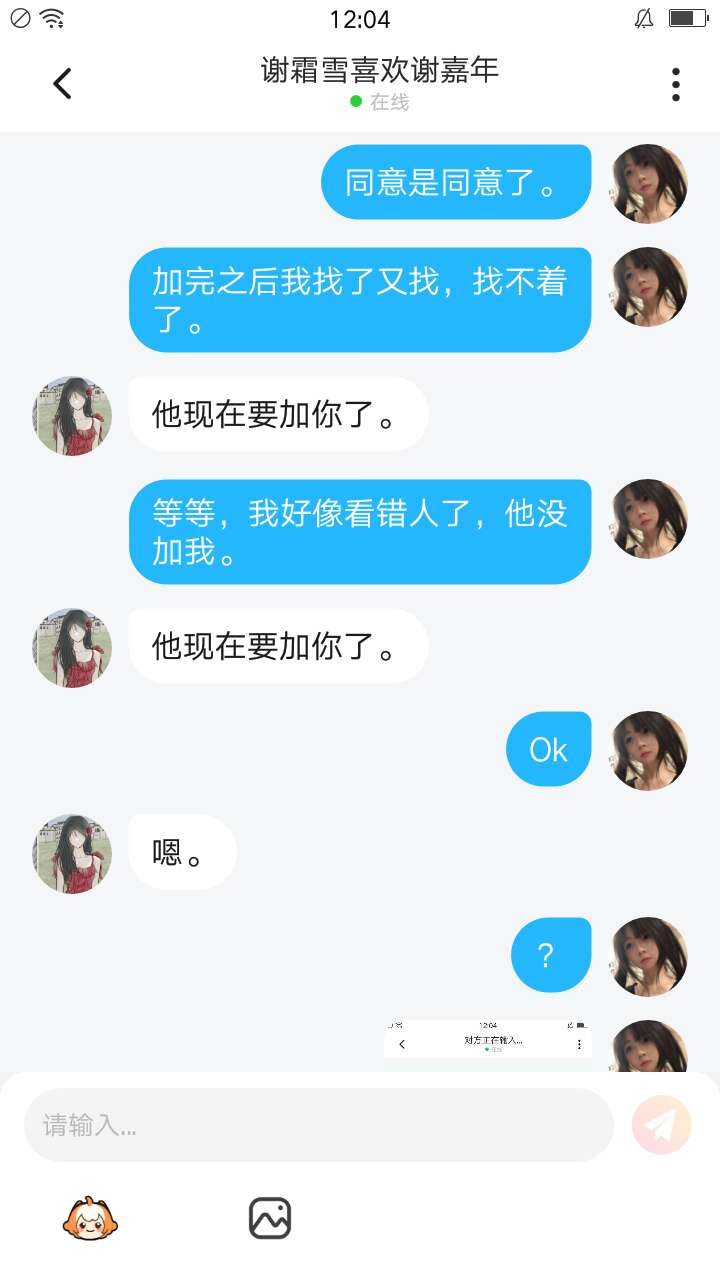Open the shared screenshot image message

pos(488,1043)
